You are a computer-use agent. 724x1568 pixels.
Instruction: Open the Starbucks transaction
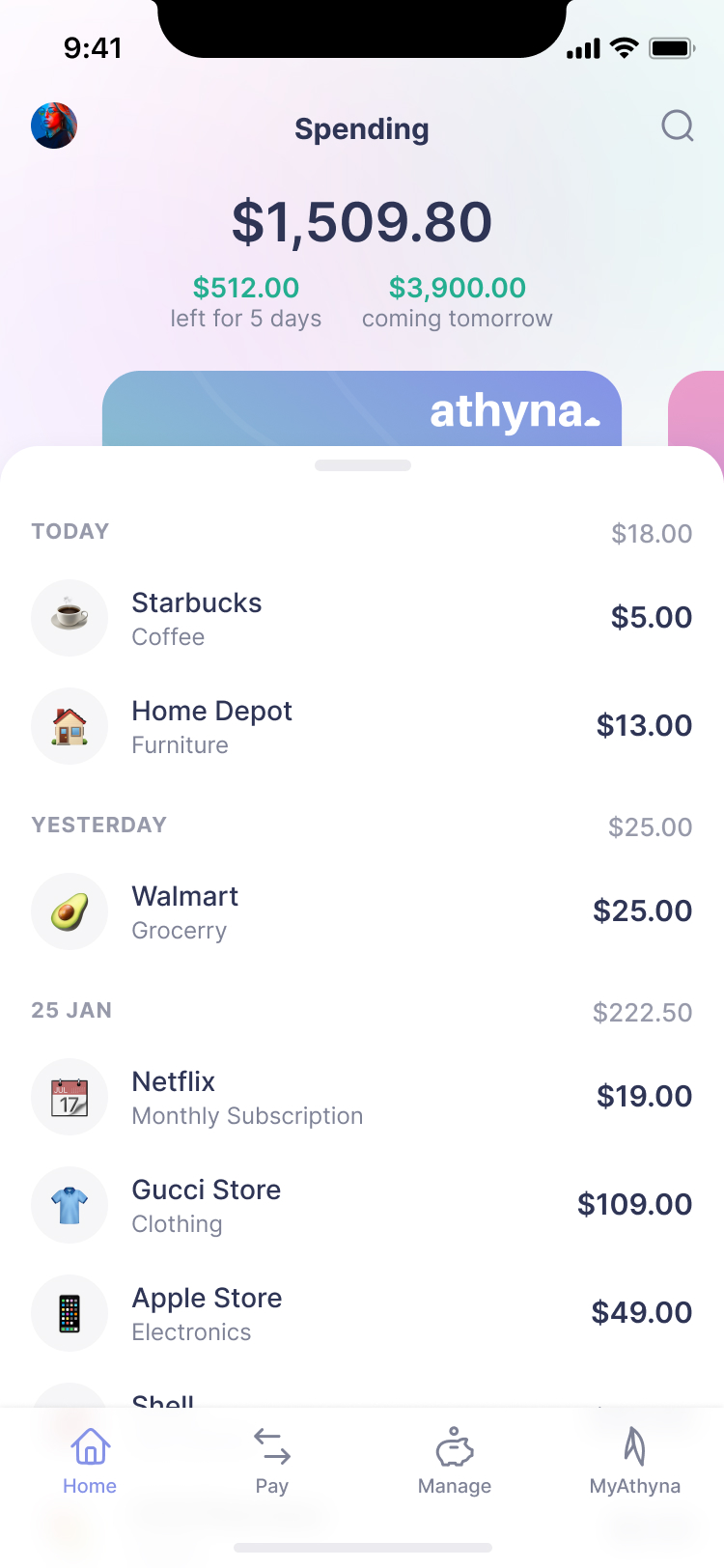click(x=362, y=618)
